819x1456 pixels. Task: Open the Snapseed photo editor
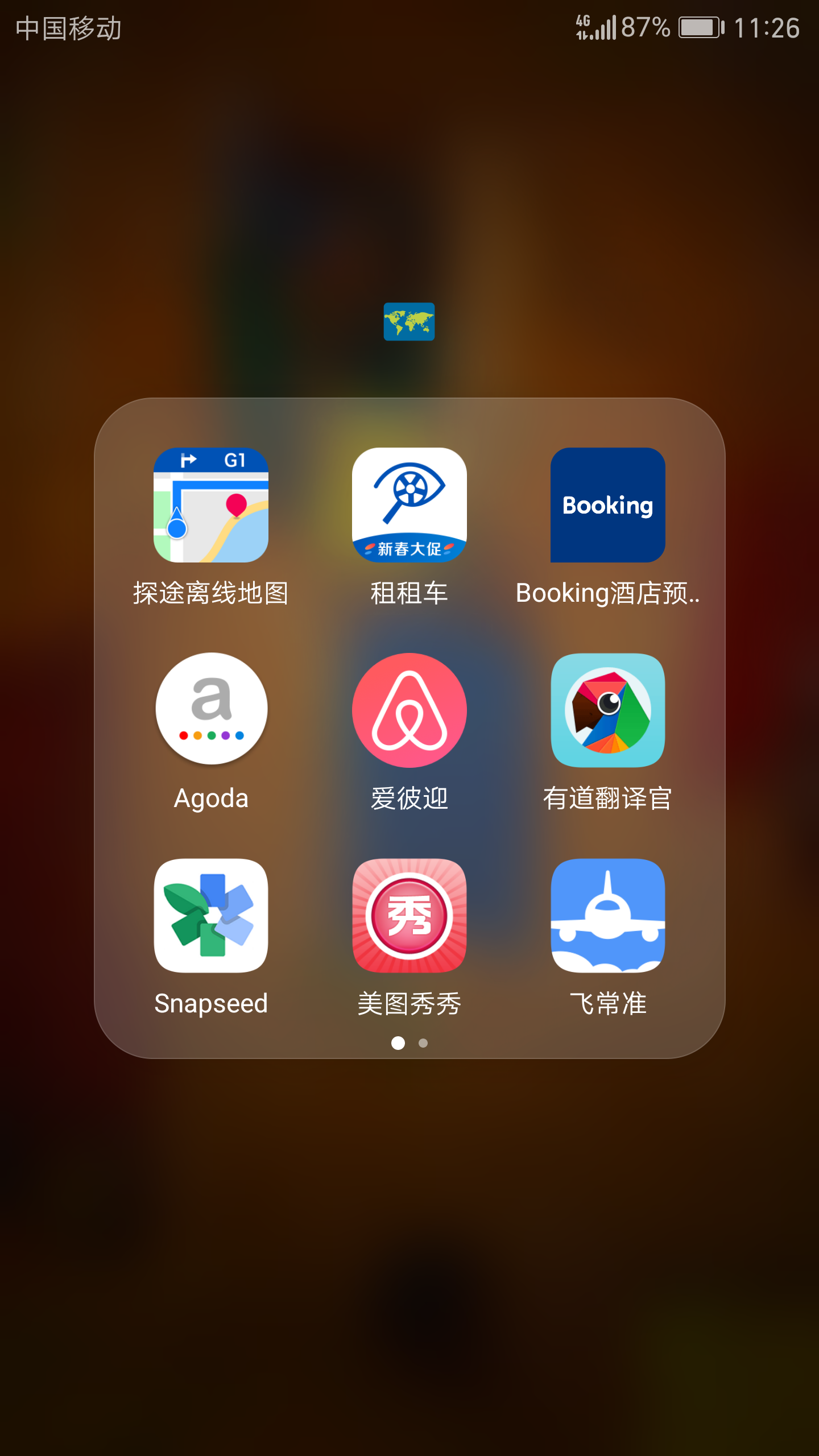210,915
